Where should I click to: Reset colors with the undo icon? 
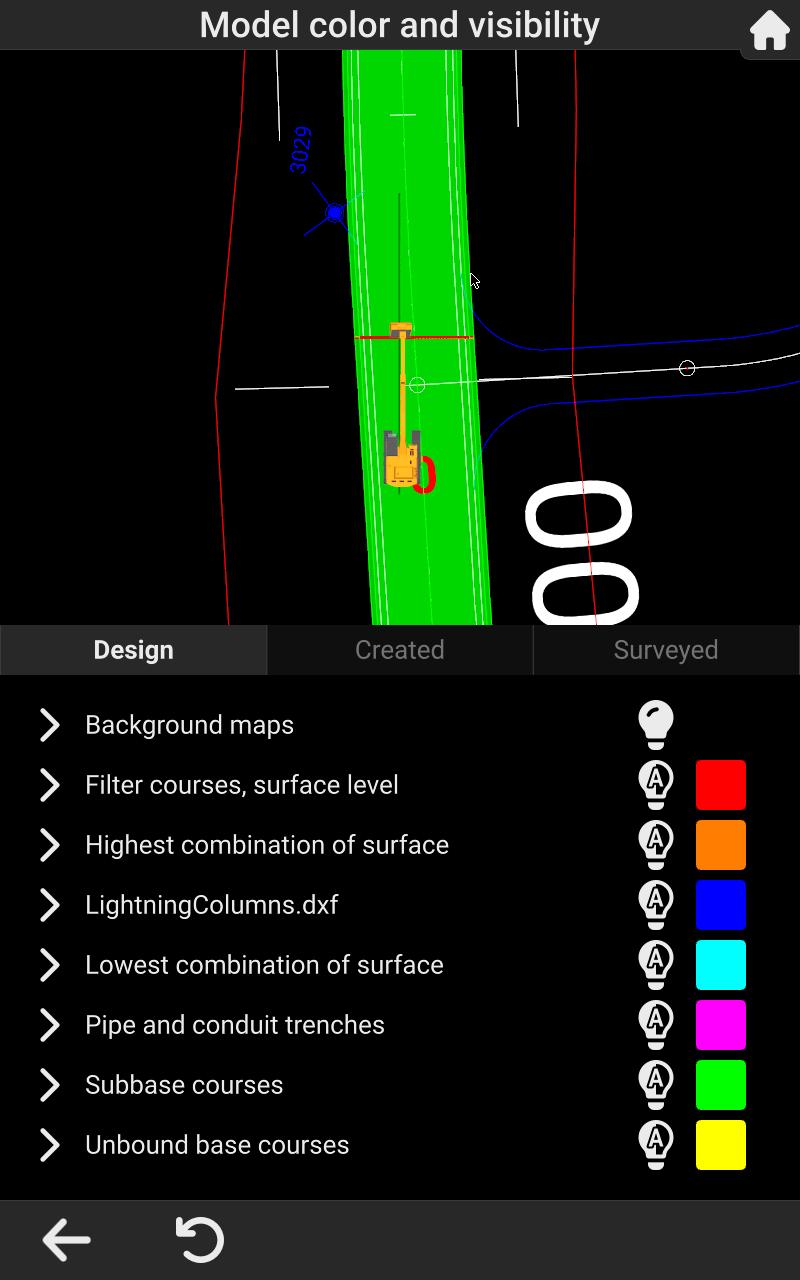pos(199,1240)
